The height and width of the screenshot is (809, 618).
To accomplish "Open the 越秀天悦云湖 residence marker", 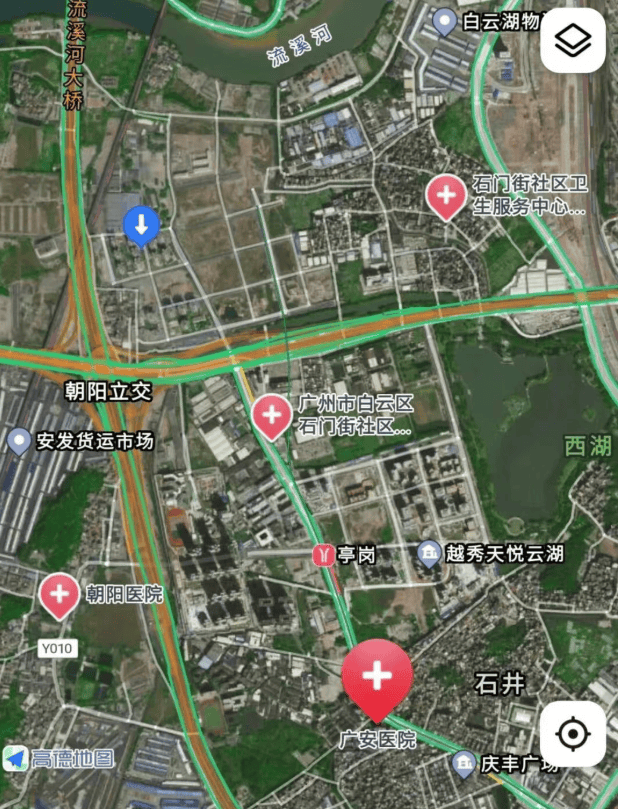I will click(429, 554).
